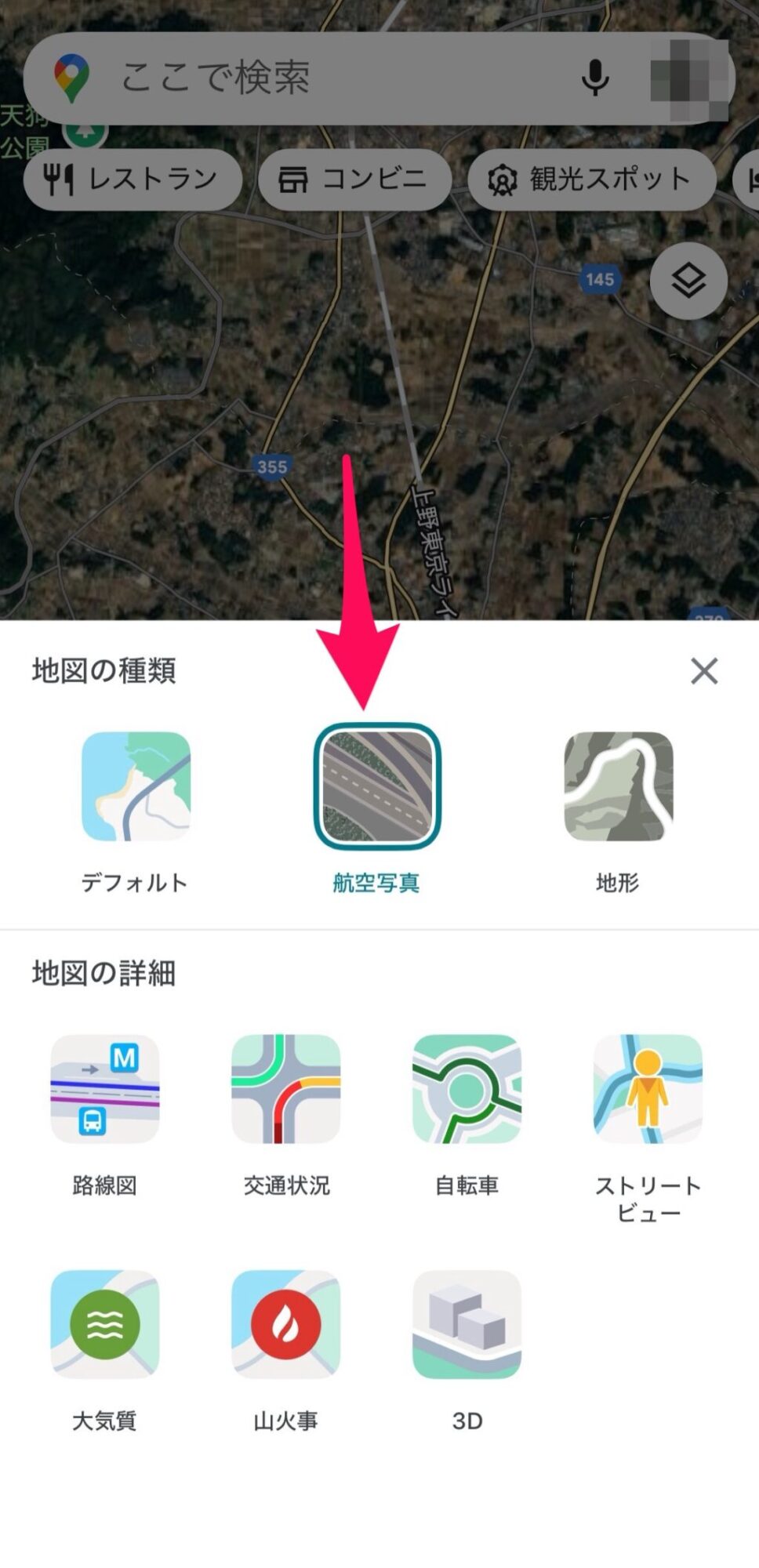
Task: Select the コンビニ chip
Action: click(x=354, y=180)
